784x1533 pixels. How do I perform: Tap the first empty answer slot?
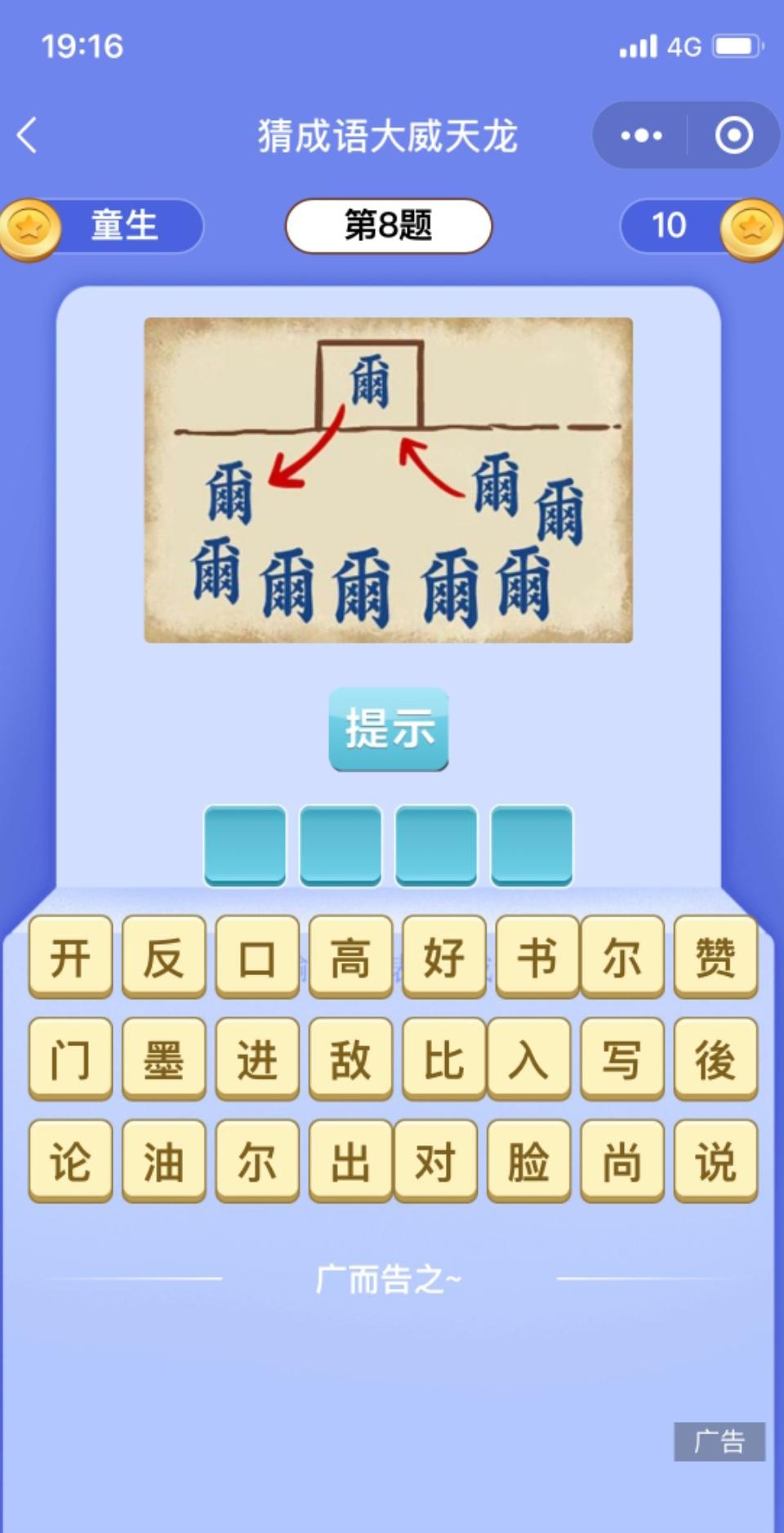click(x=245, y=845)
